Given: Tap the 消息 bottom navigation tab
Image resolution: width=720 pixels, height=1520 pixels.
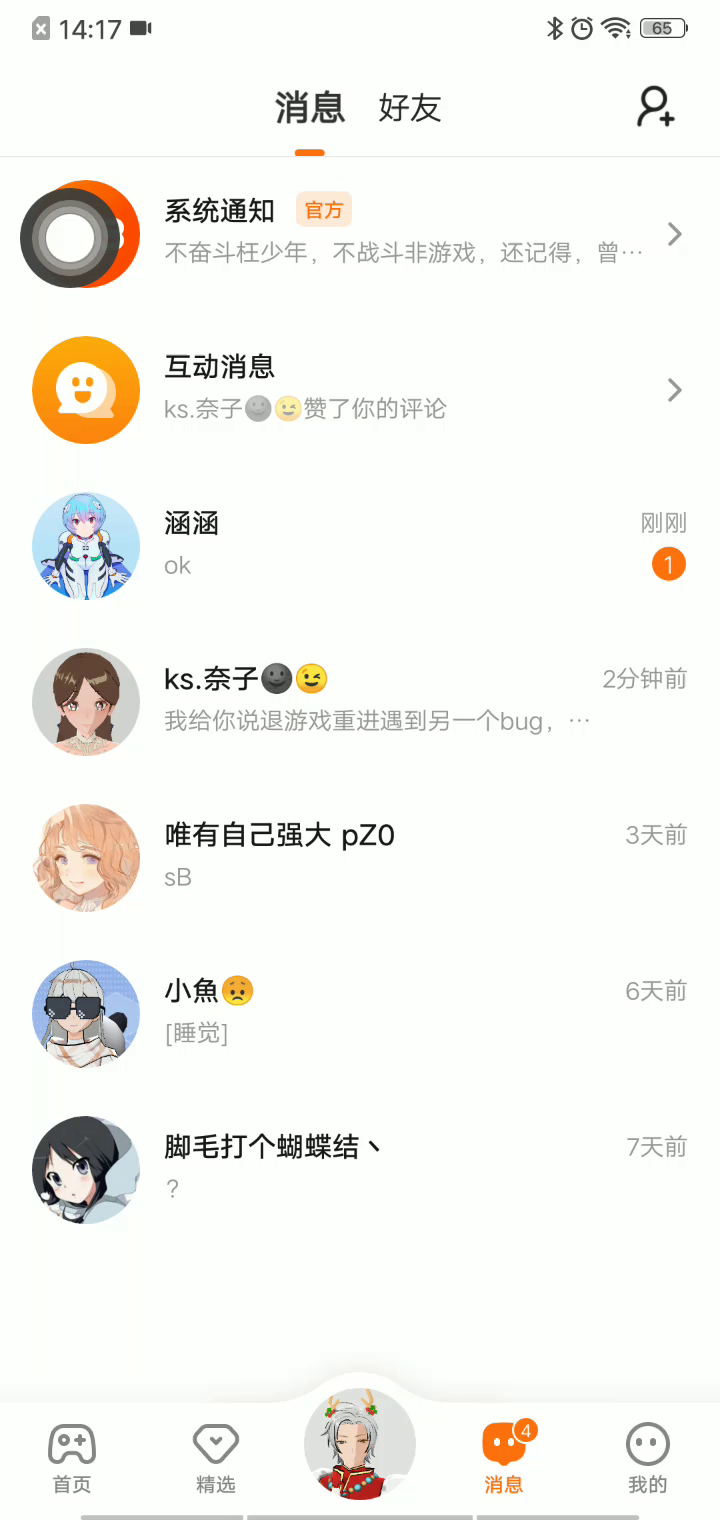Looking at the screenshot, I should click(504, 1458).
